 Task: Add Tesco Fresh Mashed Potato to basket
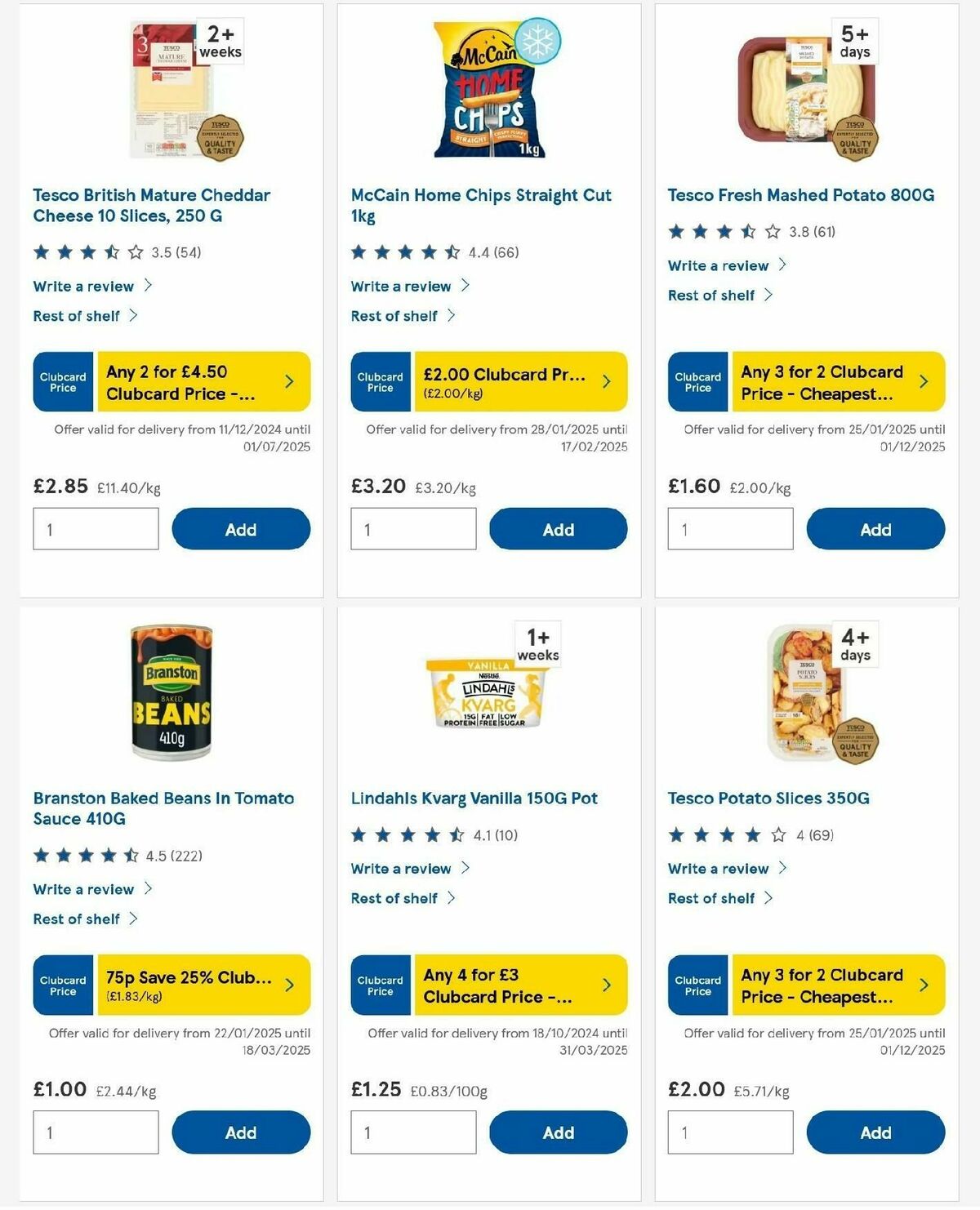[875, 528]
